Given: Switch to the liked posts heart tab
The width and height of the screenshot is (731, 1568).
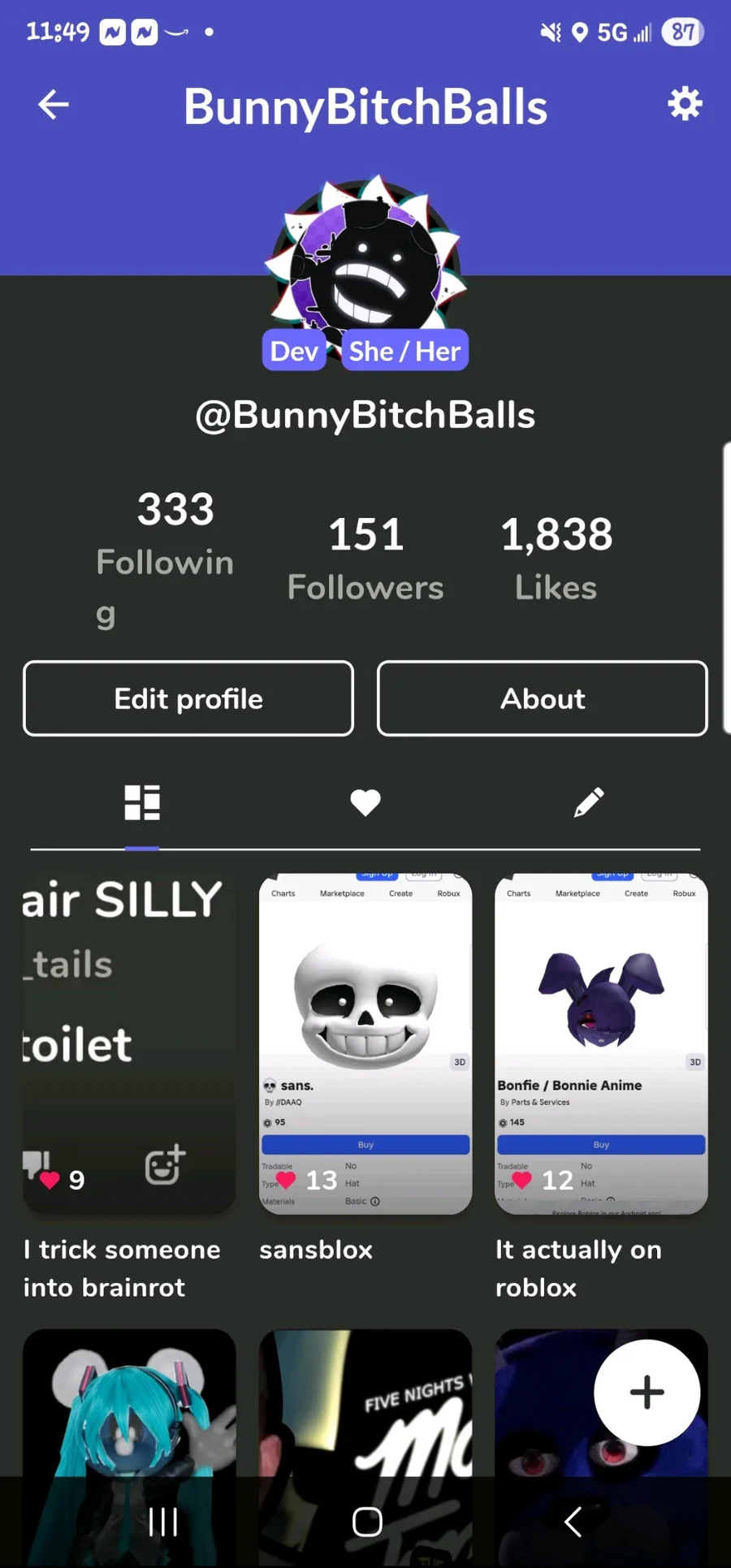Looking at the screenshot, I should pos(365,802).
